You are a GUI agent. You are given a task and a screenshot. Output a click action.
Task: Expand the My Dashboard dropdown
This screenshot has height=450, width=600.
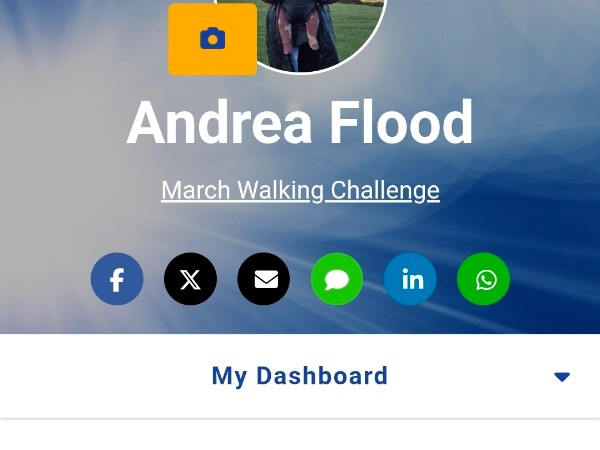click(561, 376)
